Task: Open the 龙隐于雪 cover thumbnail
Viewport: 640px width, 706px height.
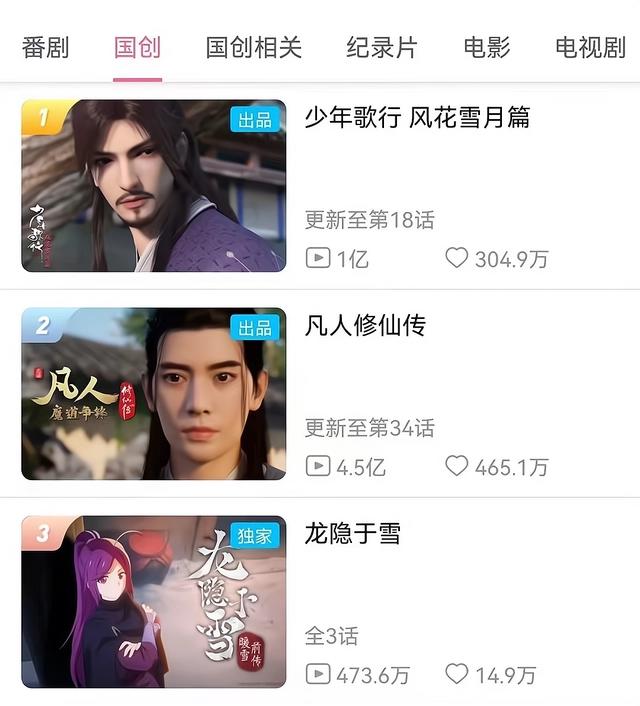Action: (x=154, y=602)
